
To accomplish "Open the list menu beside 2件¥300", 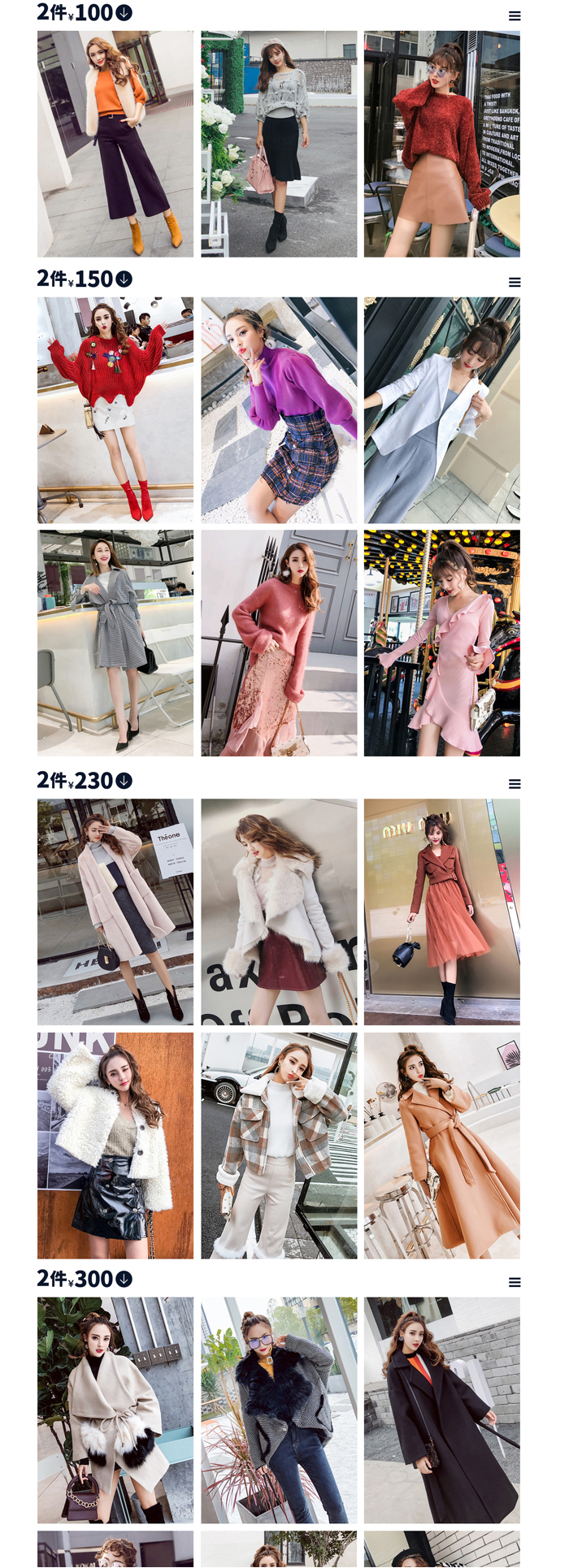I will (x=514, y=1282).
